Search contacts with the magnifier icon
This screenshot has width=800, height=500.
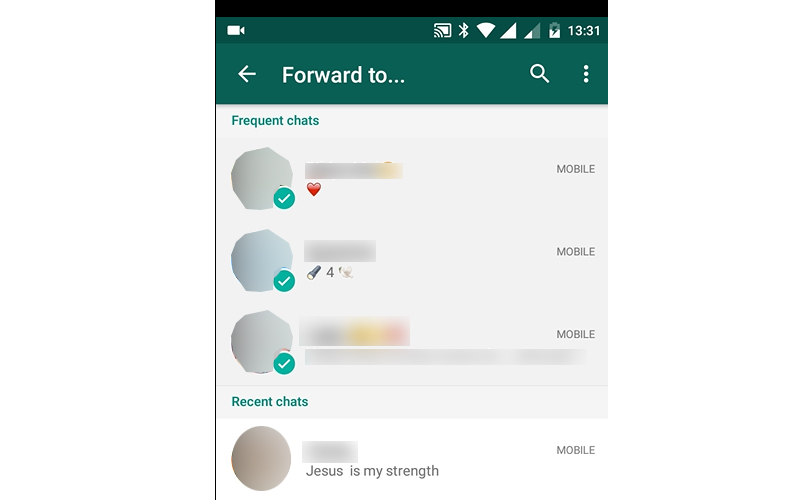click(540, 74)
